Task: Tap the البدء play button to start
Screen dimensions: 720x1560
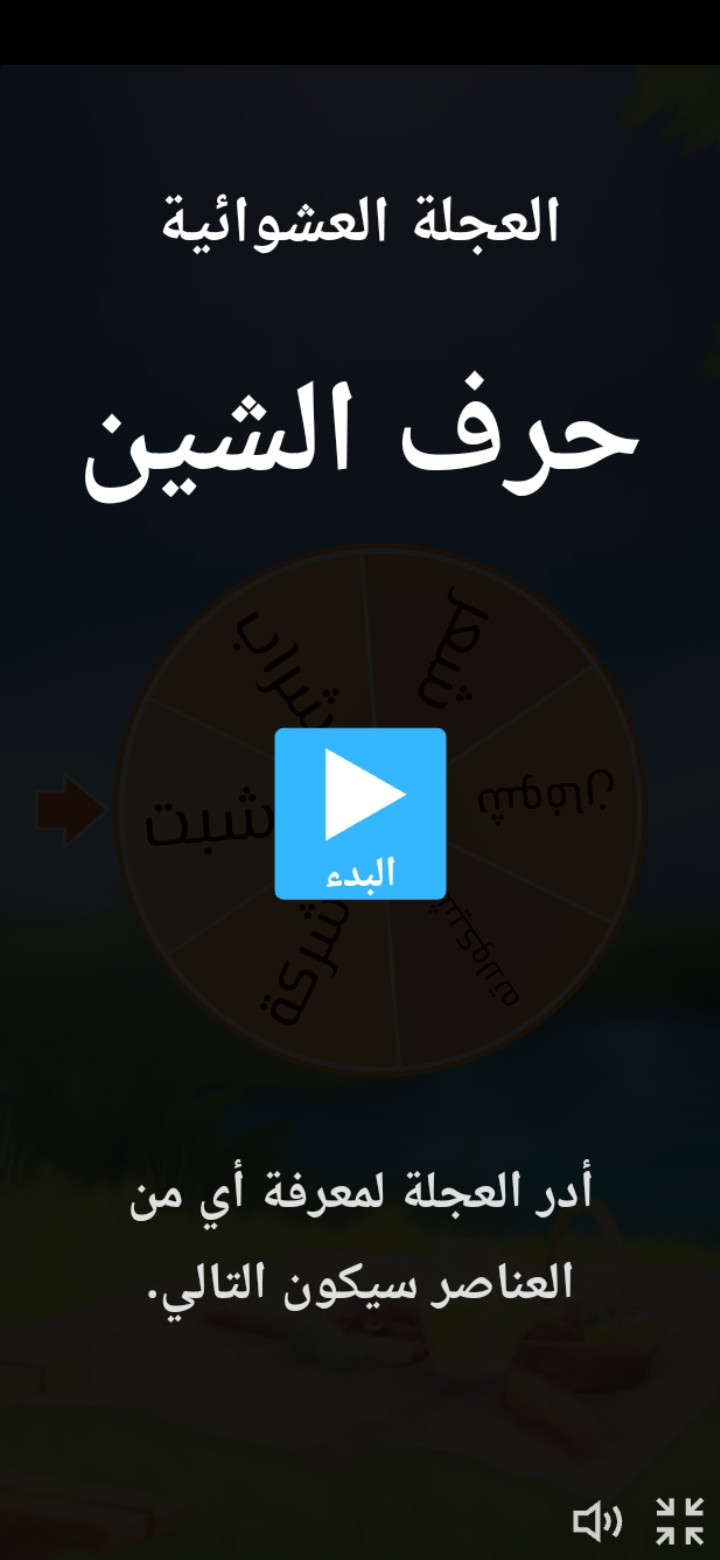Action: (x=360, y=813)
